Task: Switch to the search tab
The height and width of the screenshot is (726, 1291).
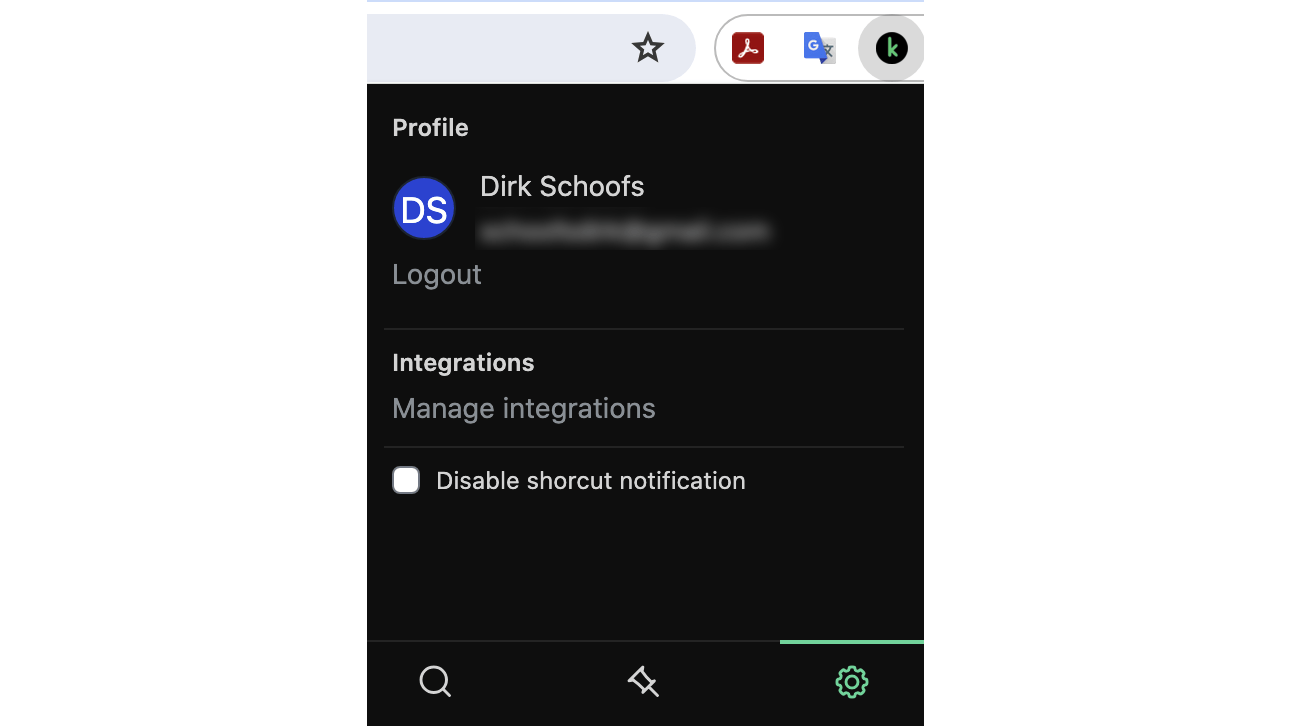Action: (x=435, y=682)
